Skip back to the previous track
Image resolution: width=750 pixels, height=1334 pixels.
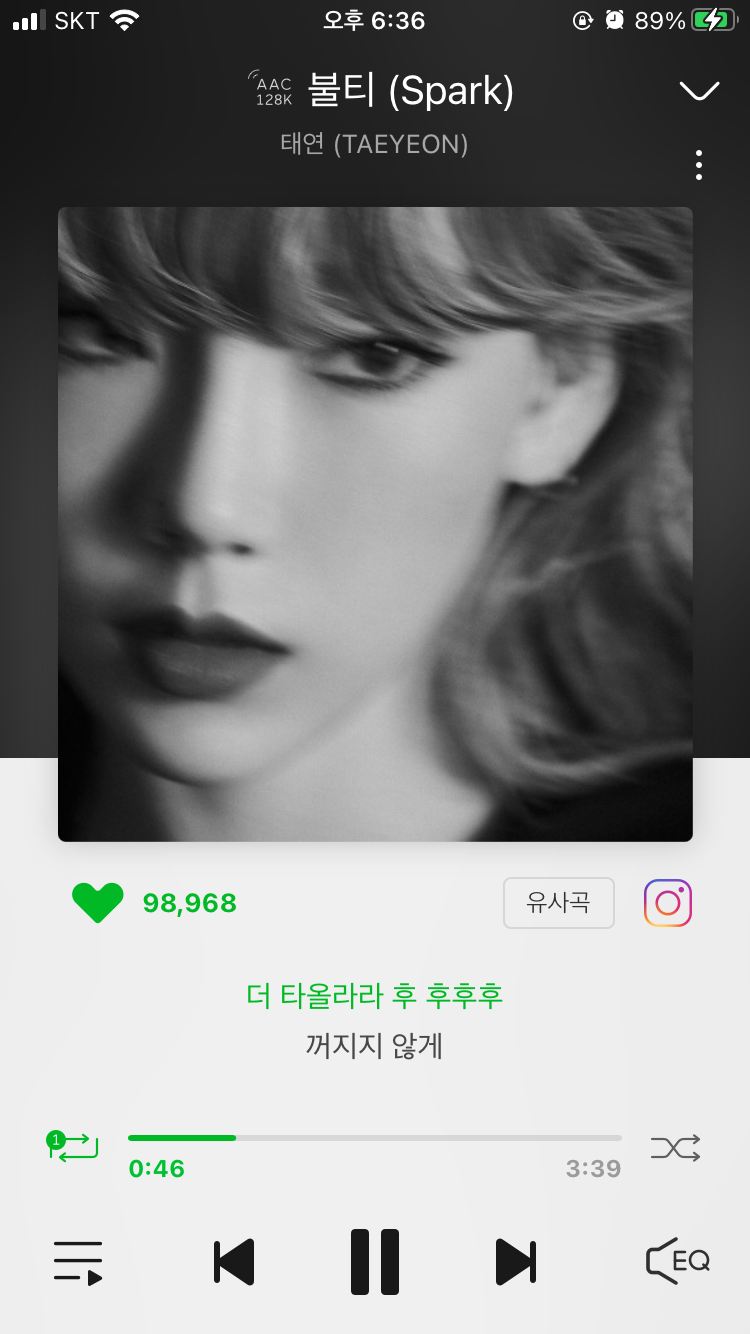(x=234, y=1262)
